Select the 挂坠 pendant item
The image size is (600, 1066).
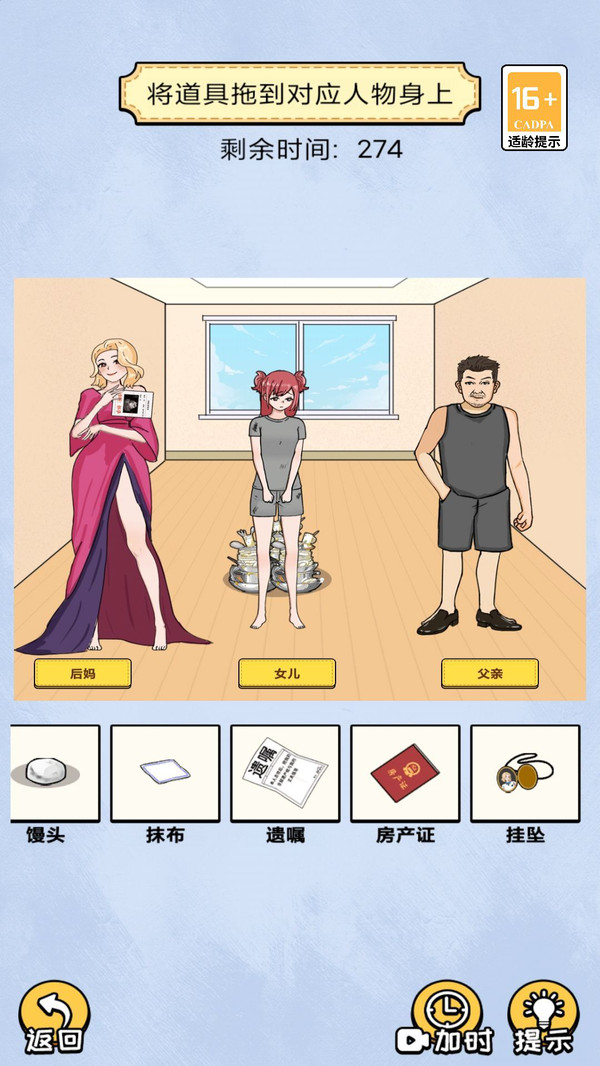[x=525, y=774]
